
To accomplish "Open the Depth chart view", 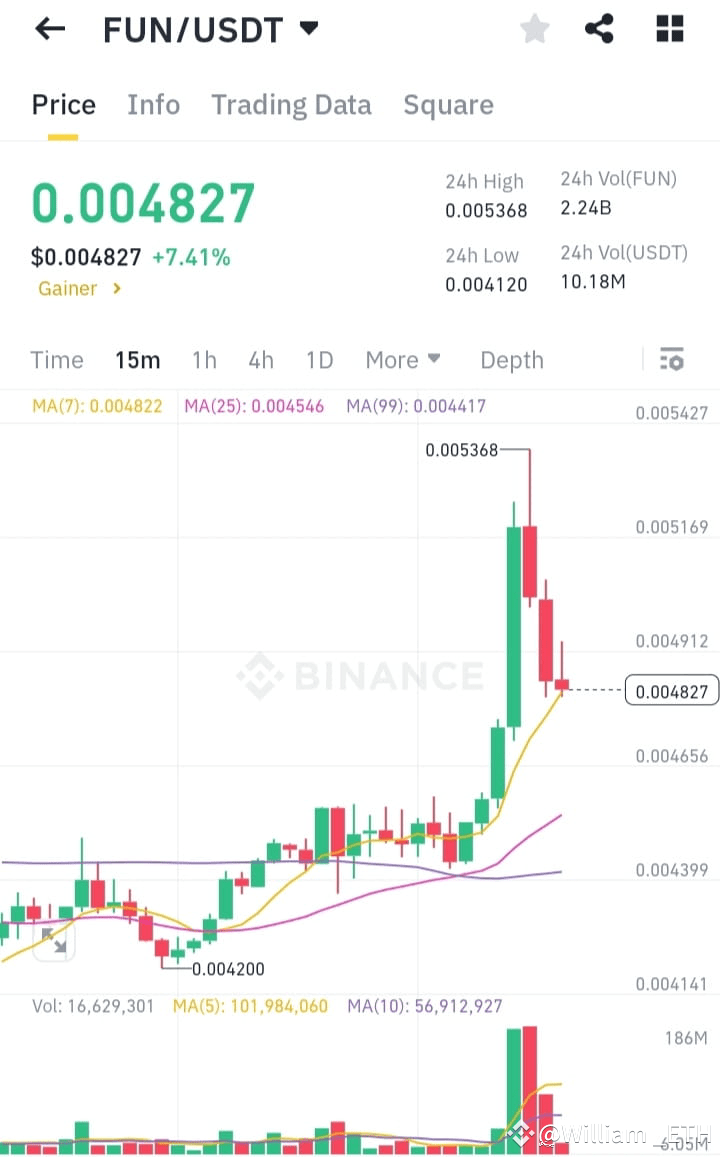I will pyautogui.click(x=511, y=359).
